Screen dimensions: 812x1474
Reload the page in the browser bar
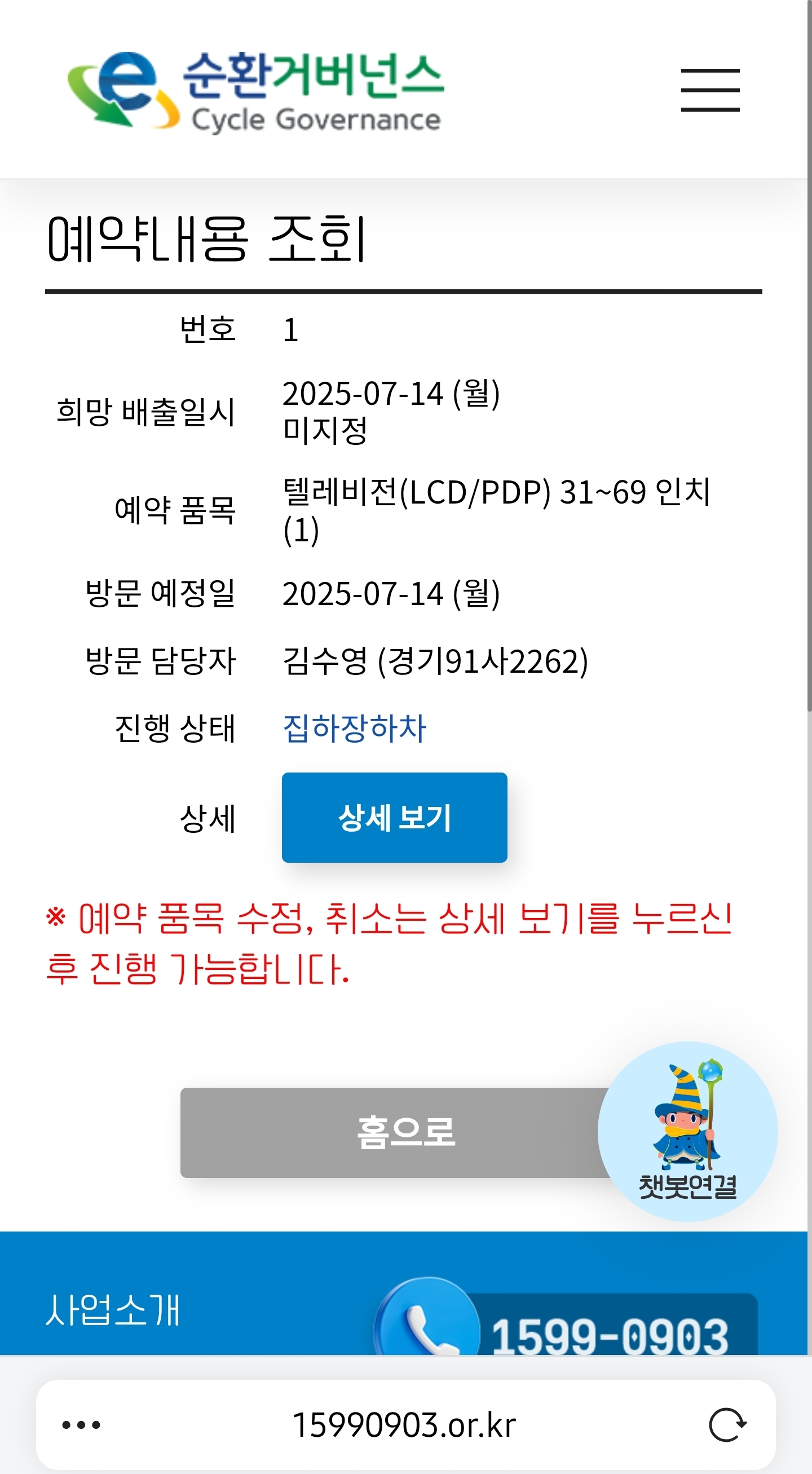pos(727,1424)
